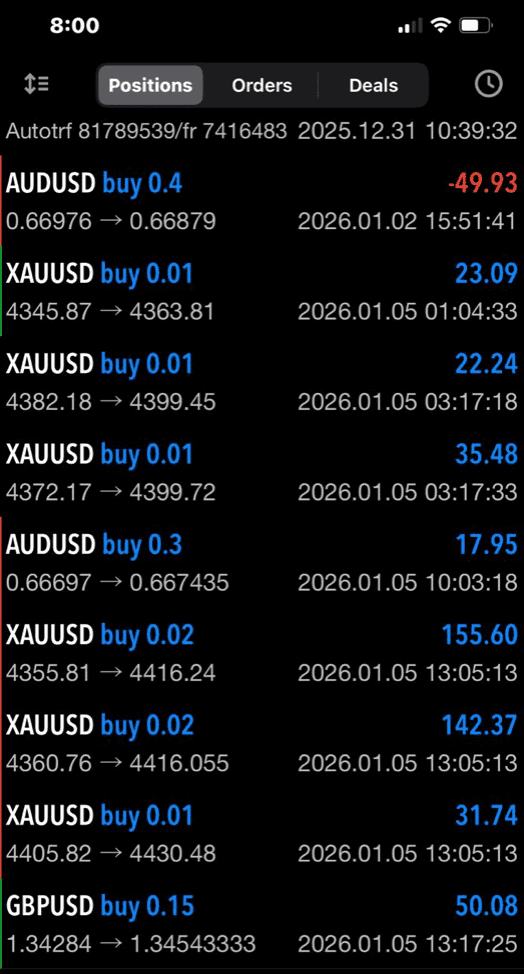Viewport: 524px width, 974px height.
Task: Open the XAUUSD position with 22.24 profit
Action: (x=262, y=381)
